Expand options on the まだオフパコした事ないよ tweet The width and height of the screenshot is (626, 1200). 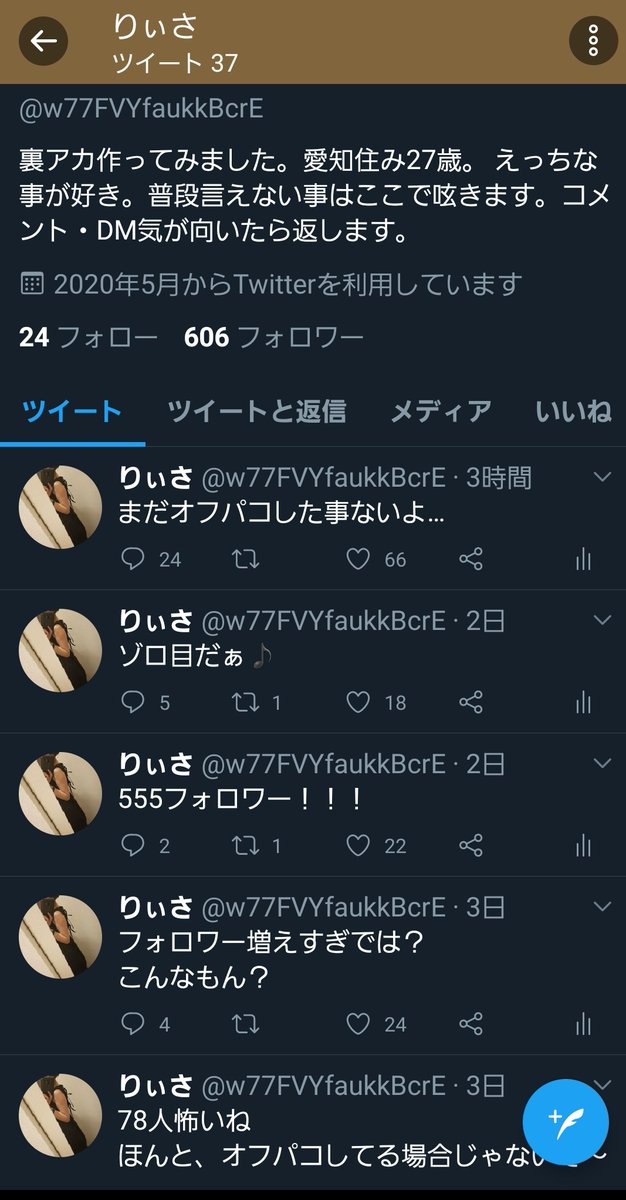[601, 477]
